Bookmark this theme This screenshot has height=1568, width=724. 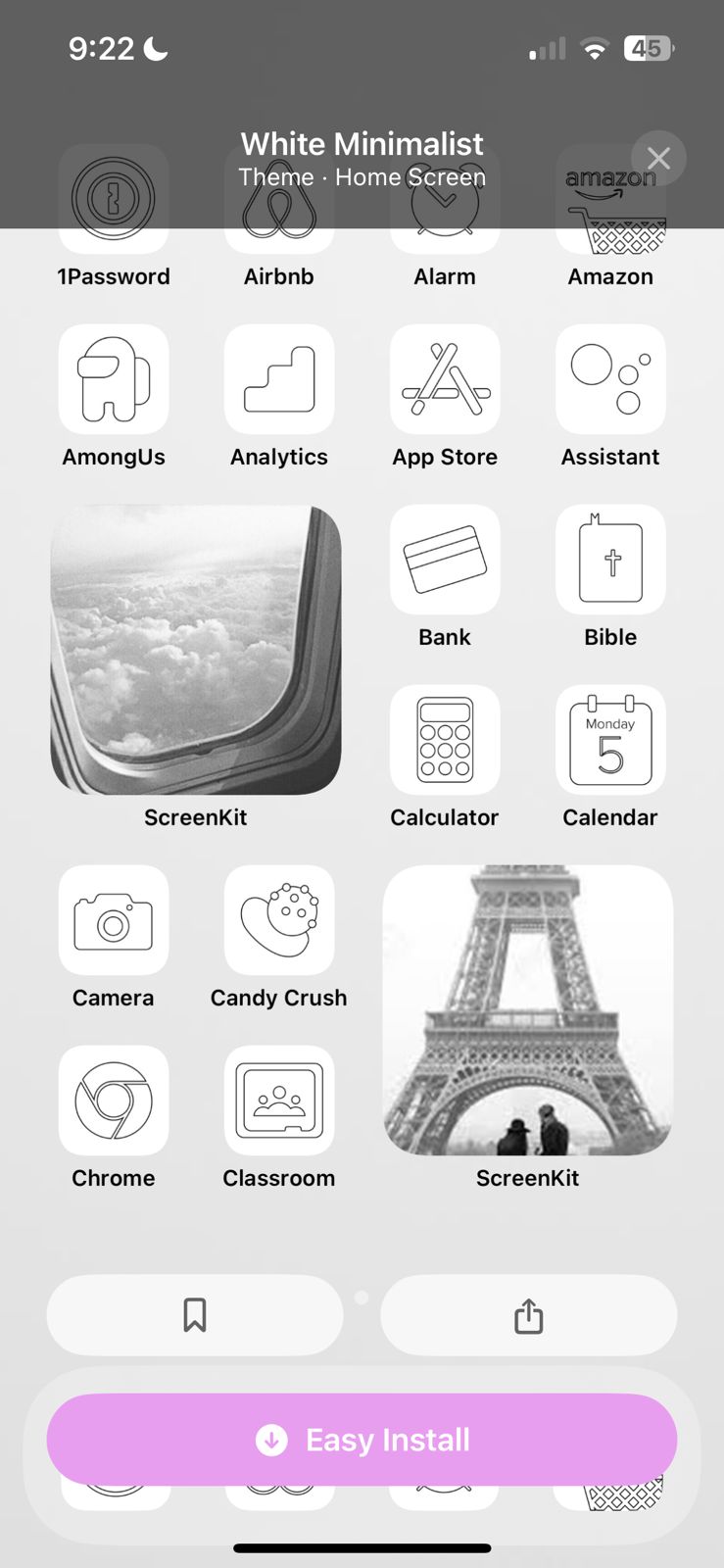coord(195,1315)
